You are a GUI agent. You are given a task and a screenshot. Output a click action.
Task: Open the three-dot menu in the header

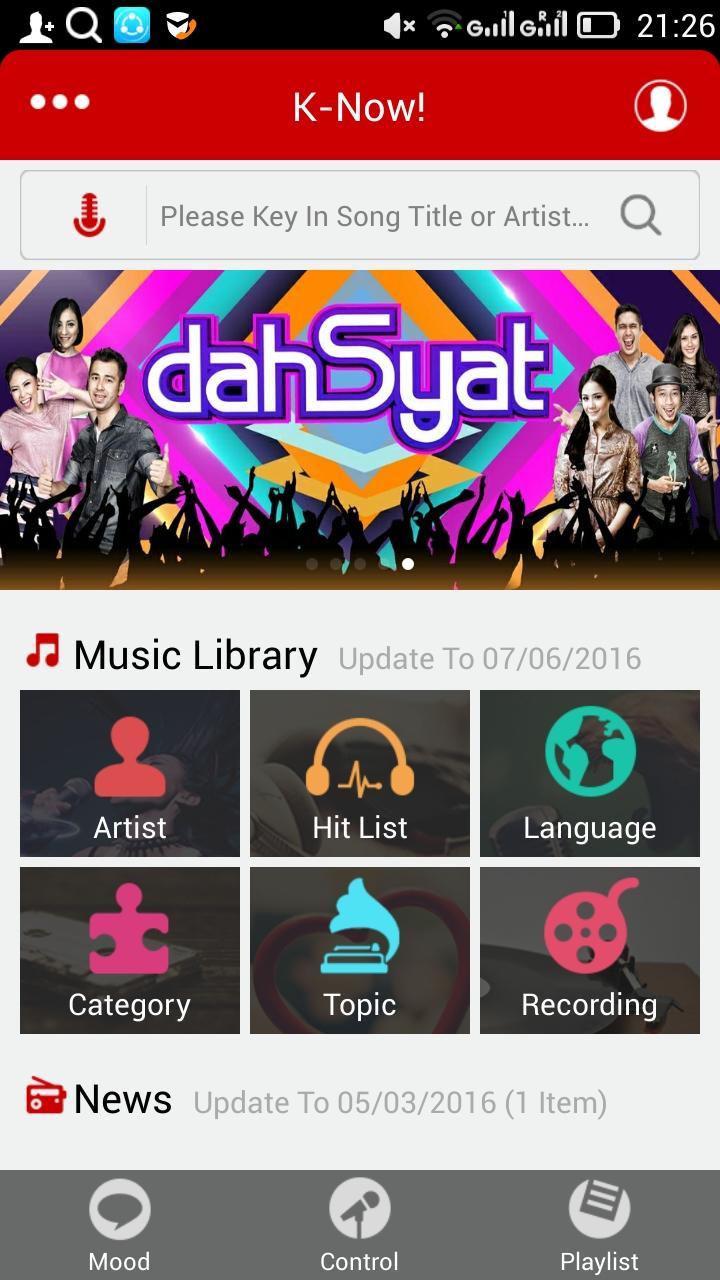[x=60, y=103]
